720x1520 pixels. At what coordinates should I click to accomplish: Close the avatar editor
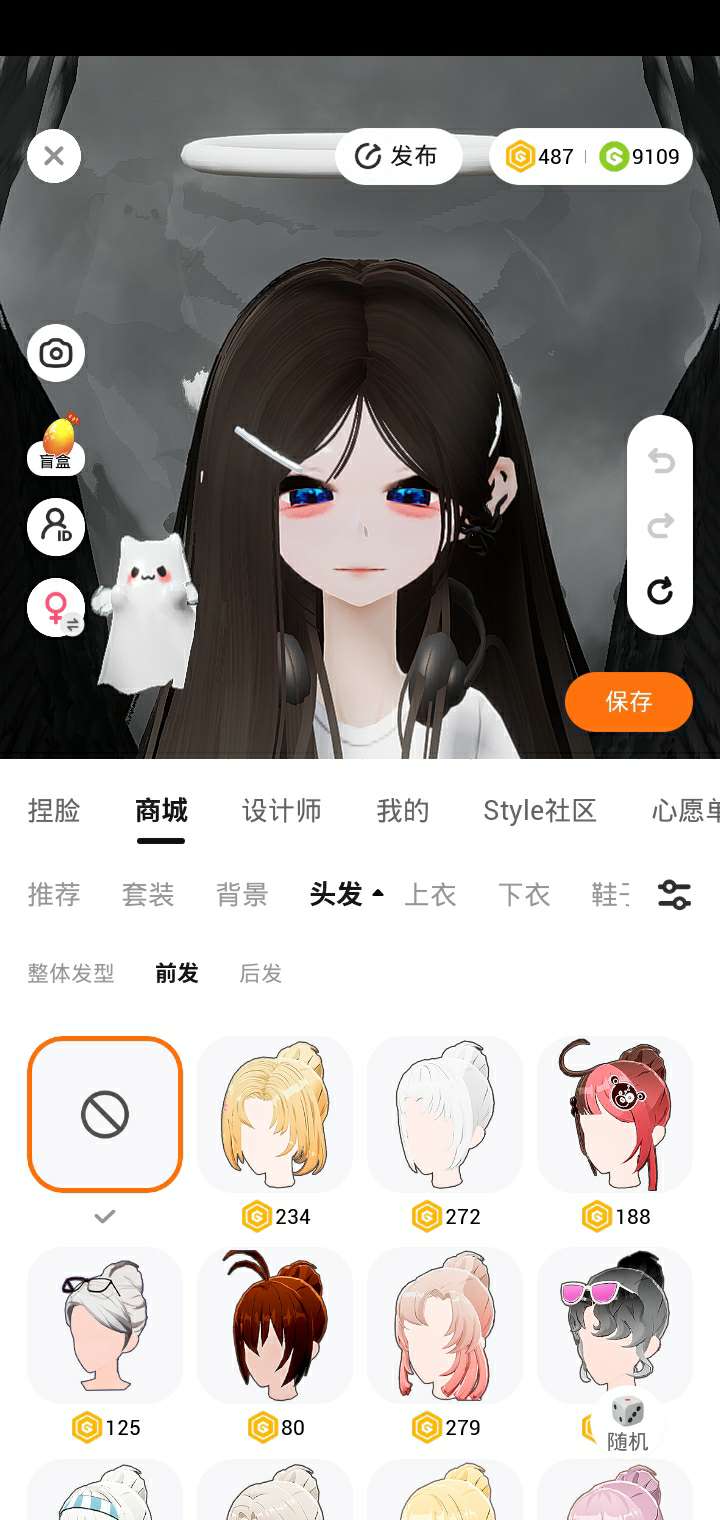pos(54,156)
